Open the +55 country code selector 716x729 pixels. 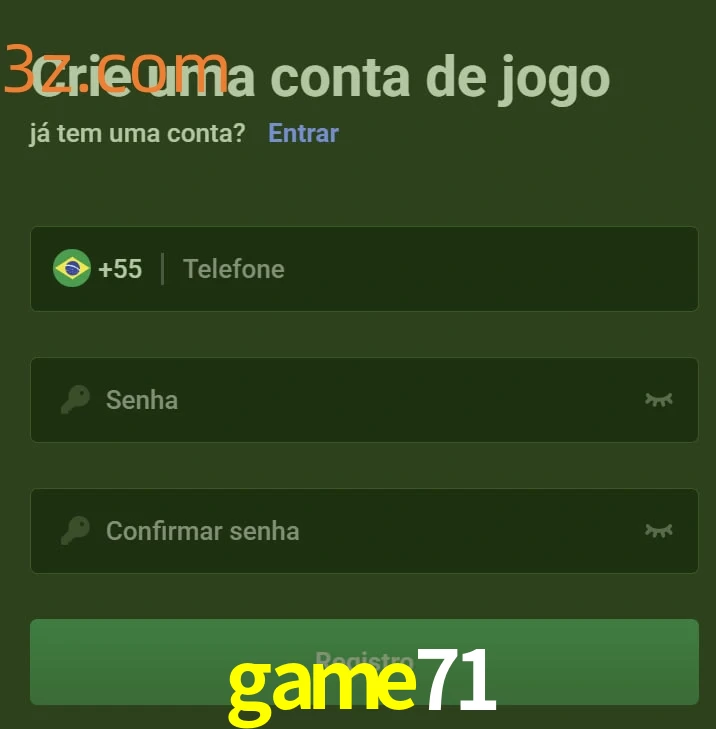coord(99,269)
